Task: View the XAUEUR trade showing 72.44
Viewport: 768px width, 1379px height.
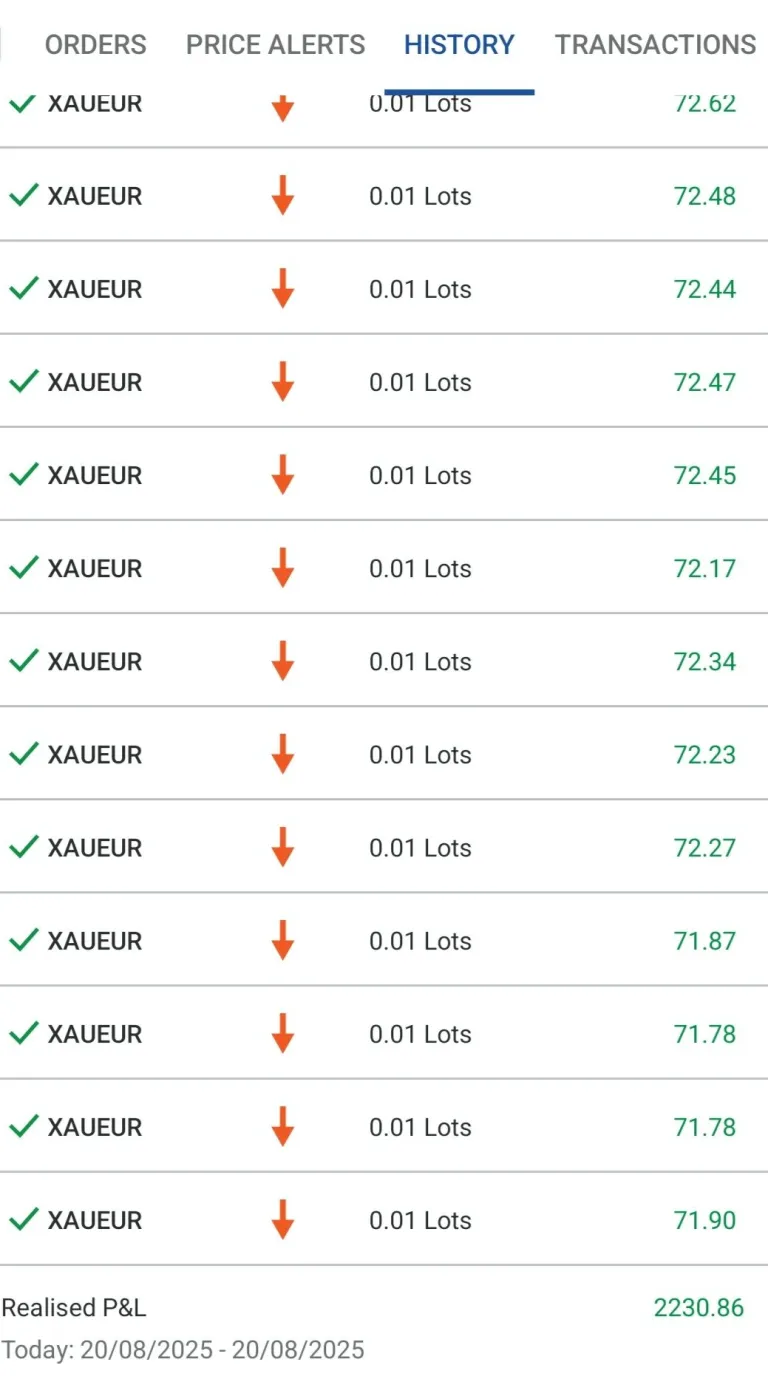Action: pyautogui.click(x=384, y=289)
